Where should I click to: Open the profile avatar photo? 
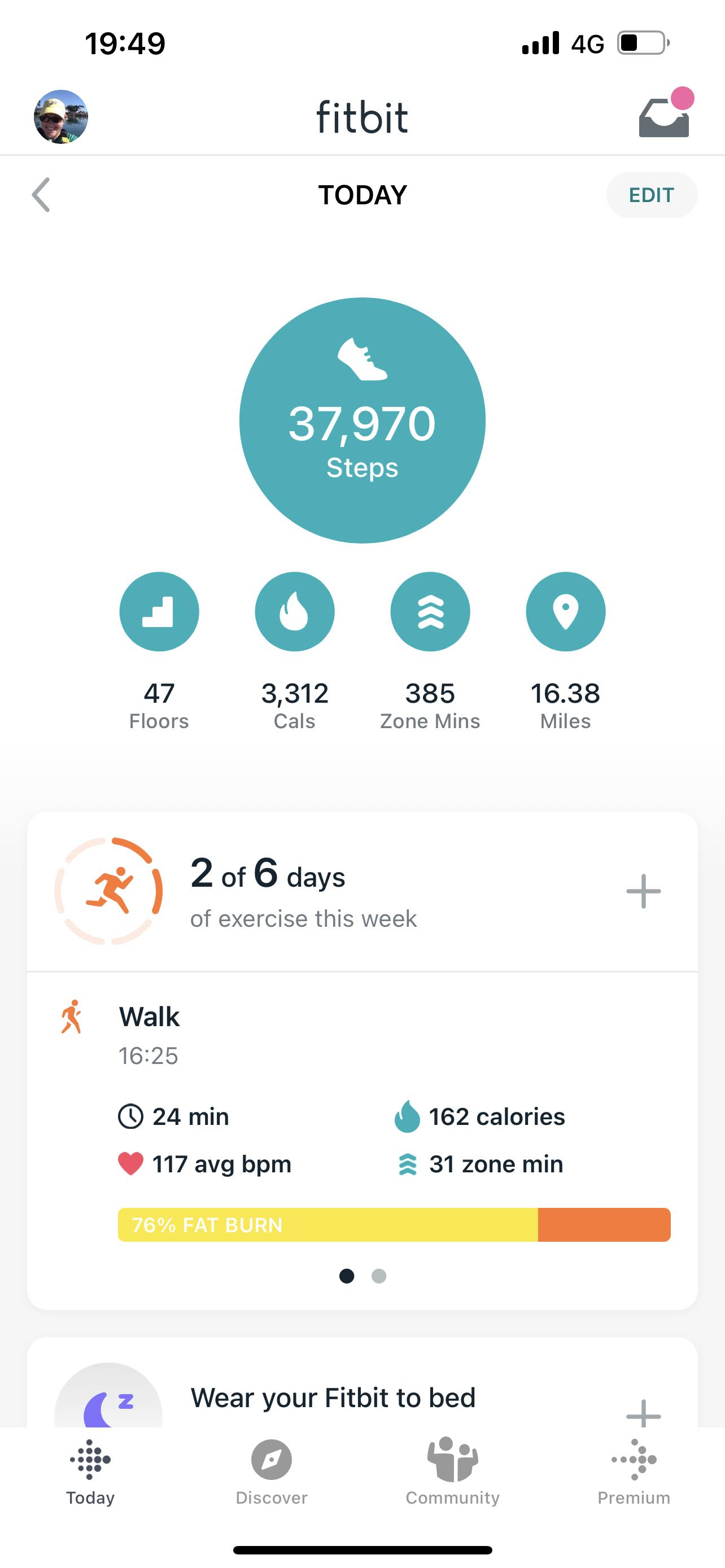coord(61,117)
